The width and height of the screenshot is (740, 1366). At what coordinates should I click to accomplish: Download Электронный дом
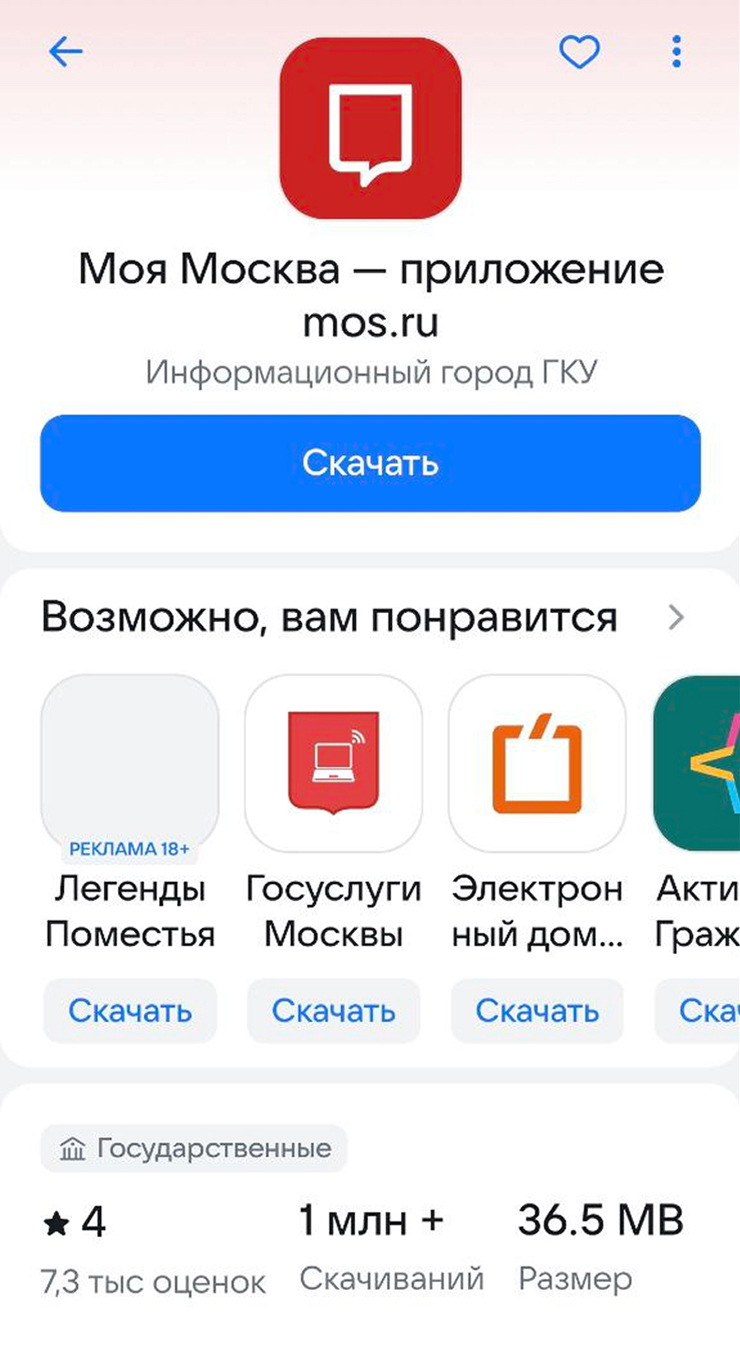coord(537,1011)
